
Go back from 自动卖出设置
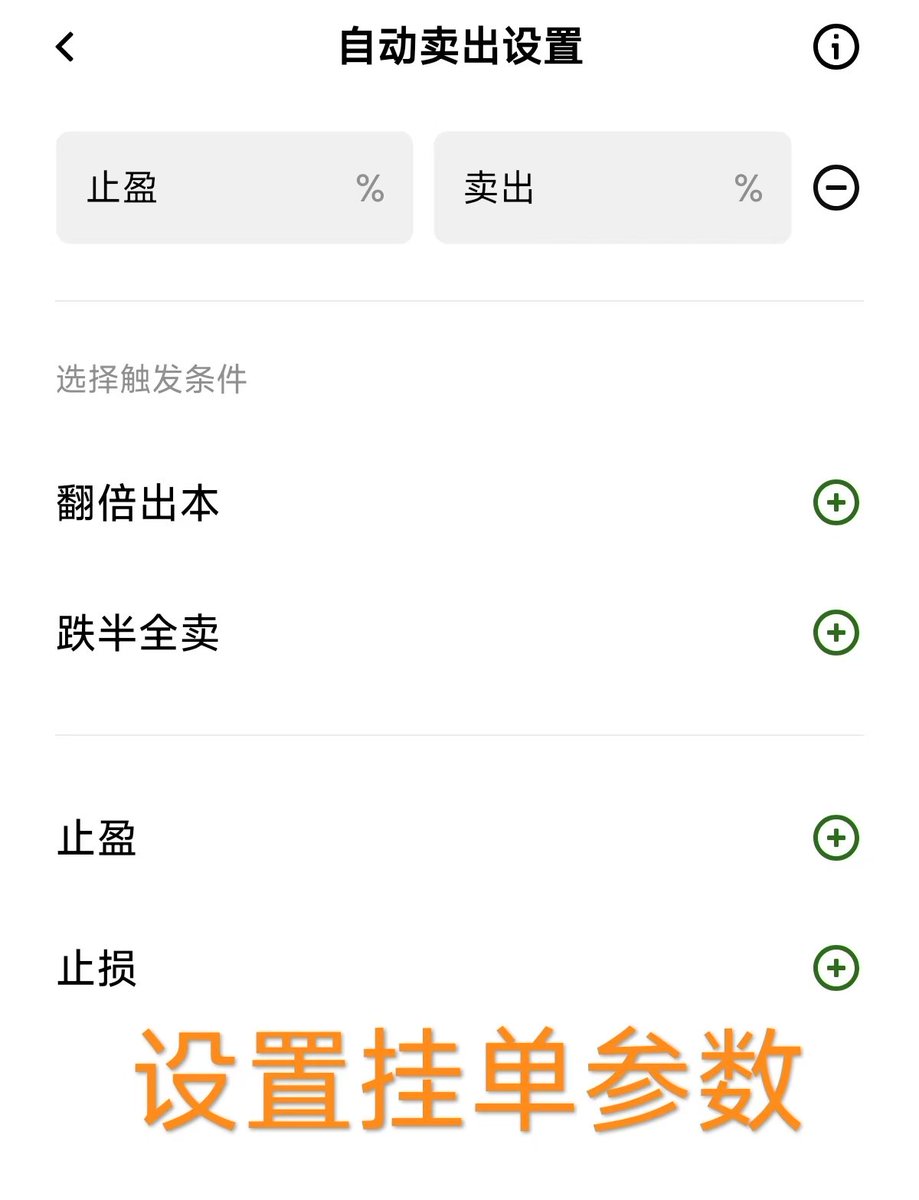pos(66,47)
